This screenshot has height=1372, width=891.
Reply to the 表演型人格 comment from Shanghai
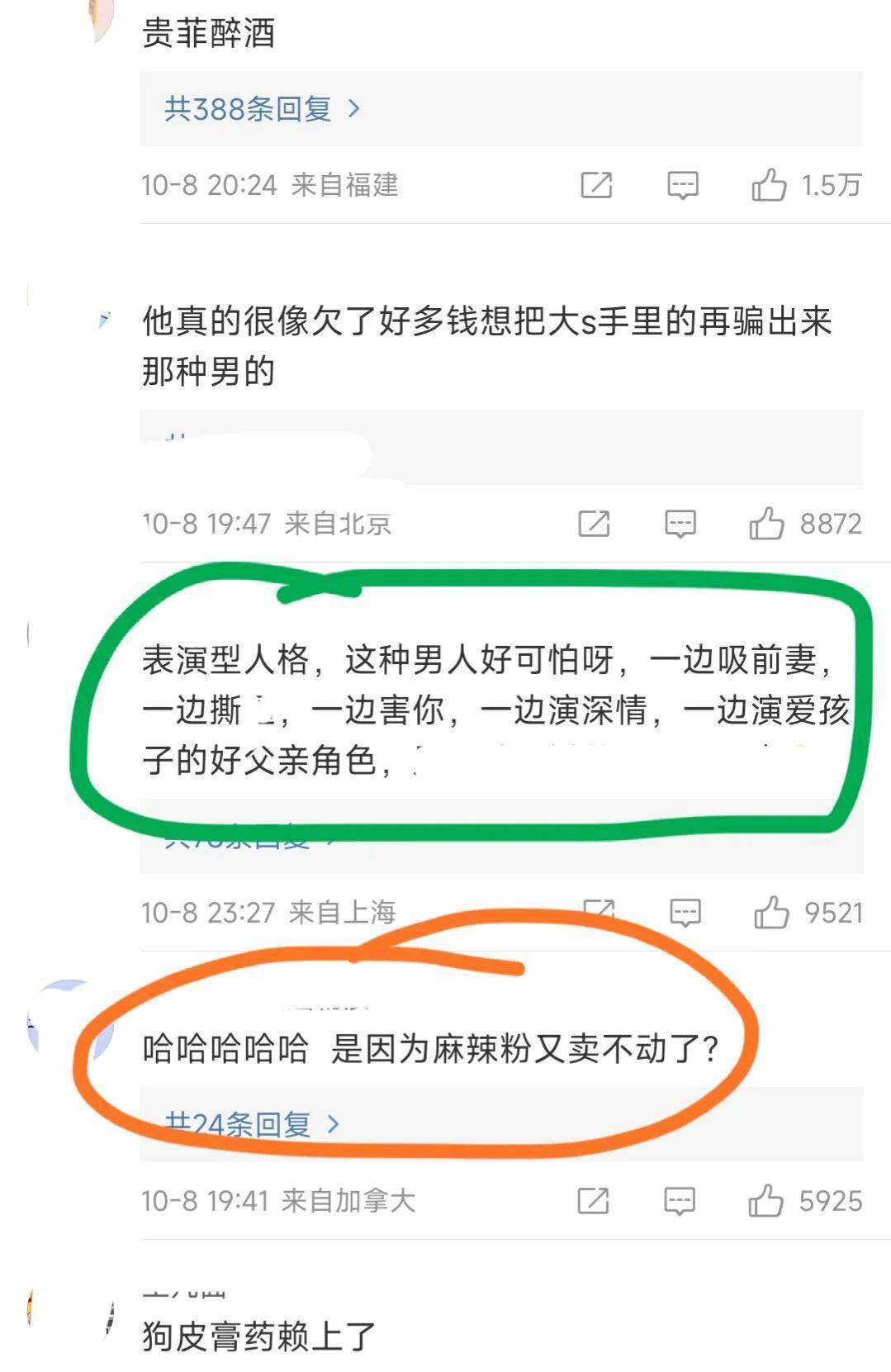coord(685,913)
